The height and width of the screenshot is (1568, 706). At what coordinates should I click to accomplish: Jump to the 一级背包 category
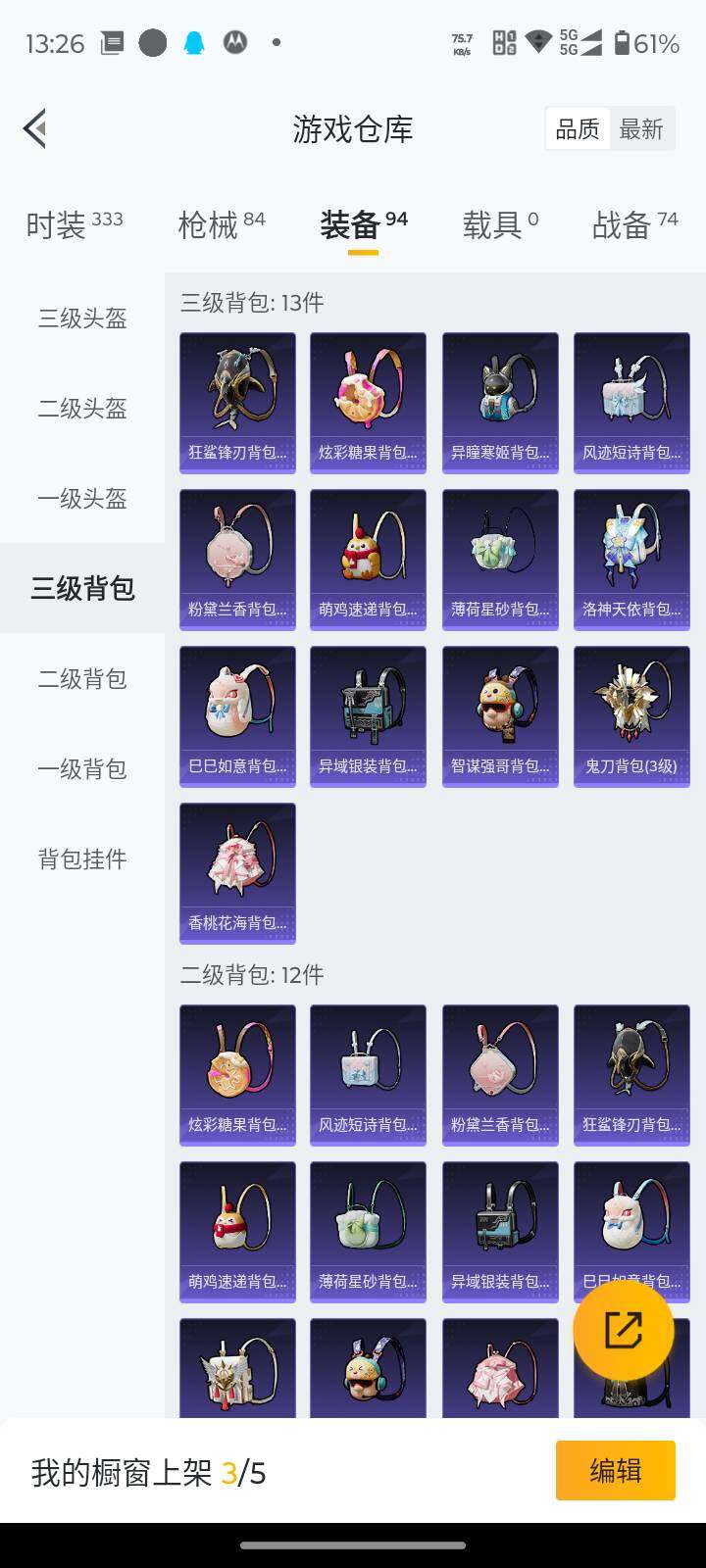pyautogui.click(x=82, y=769)
